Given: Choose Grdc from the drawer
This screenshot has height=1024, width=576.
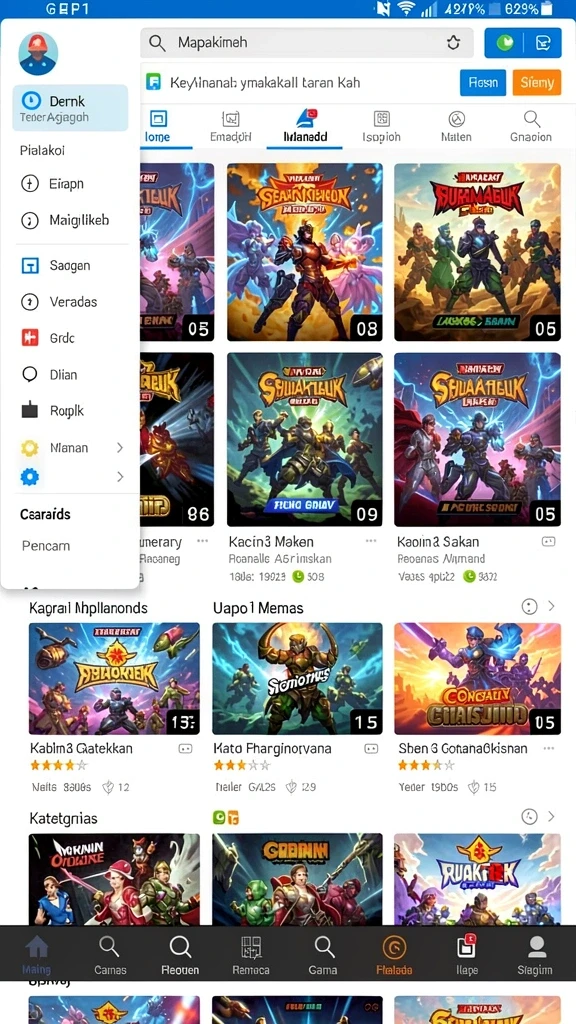Looking at the screenshot, I should [71, 338].
